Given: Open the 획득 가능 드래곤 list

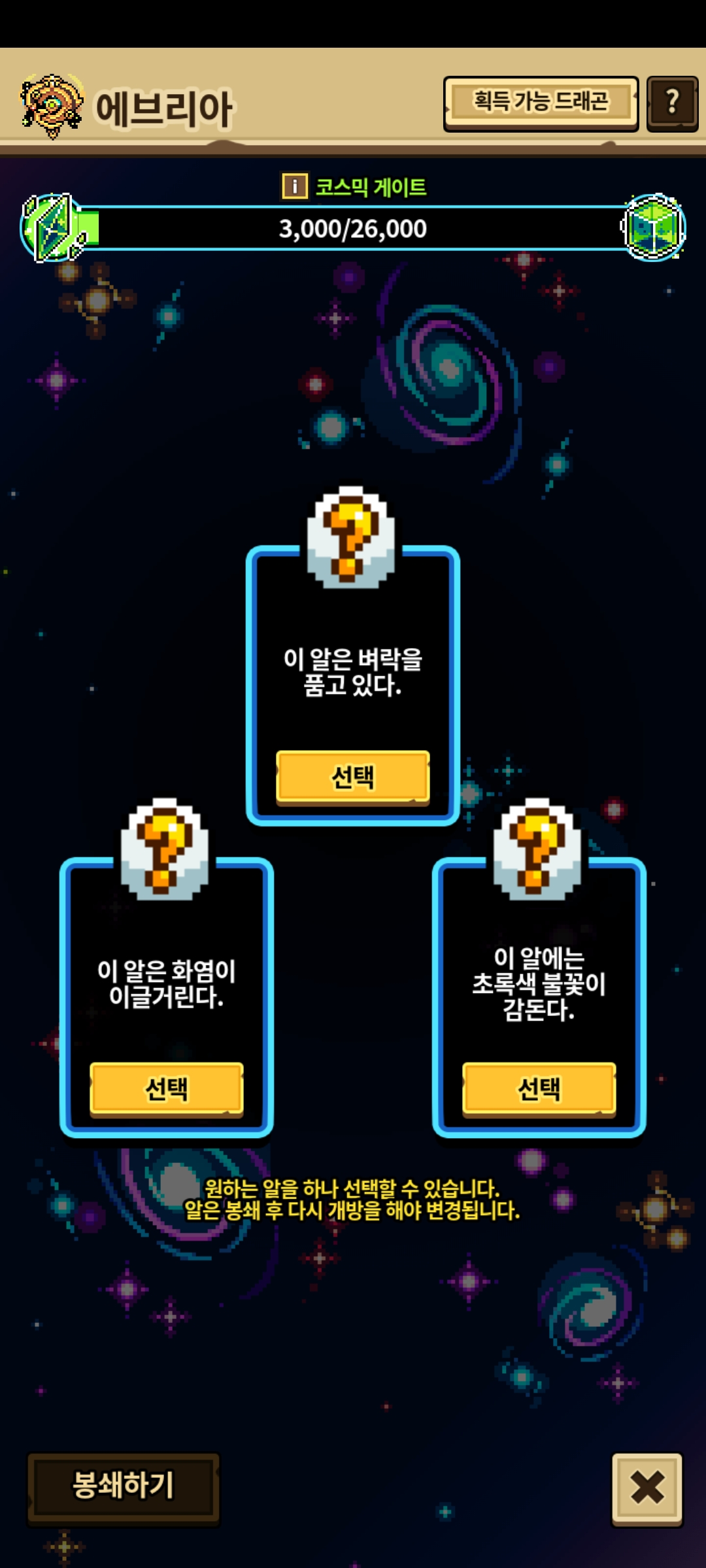Looking at the screenshot, I should point(541,103).
